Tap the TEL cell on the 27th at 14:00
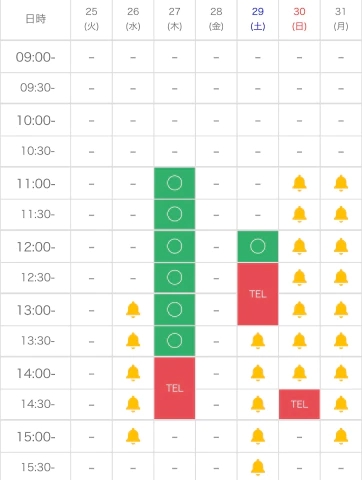Image resolution: width=362 pixels, height=480 pixels. [174, 388]
